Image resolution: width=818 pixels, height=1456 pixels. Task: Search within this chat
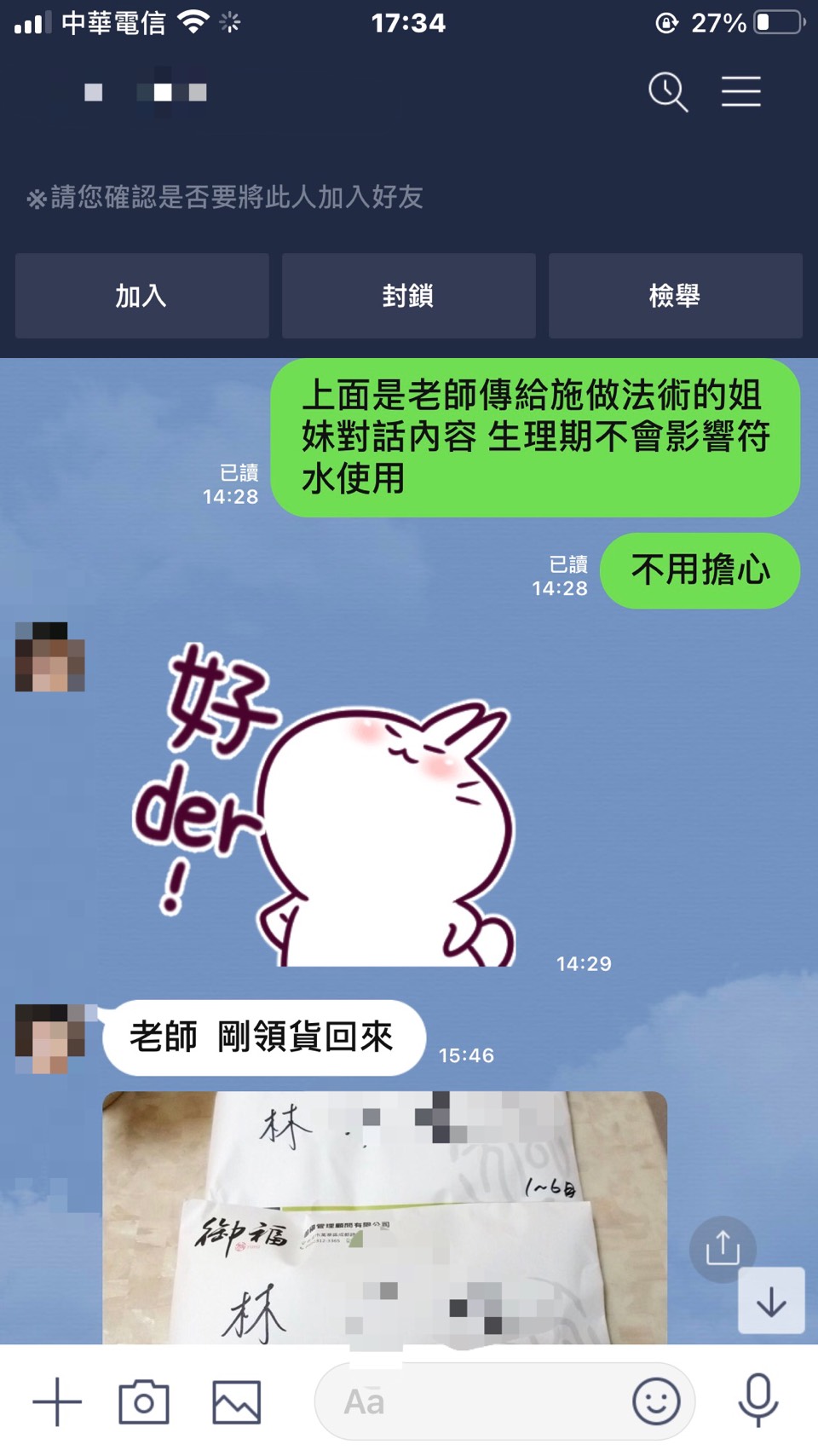pyautogui.click(x=667, y=92)
